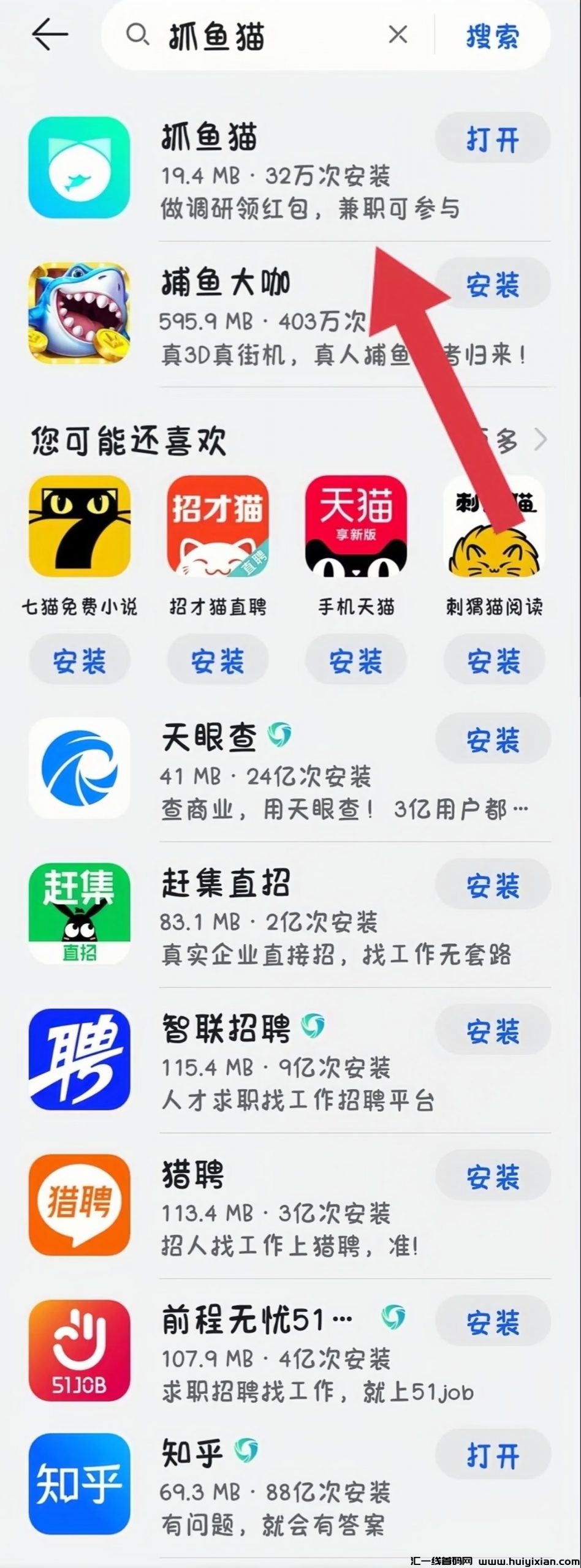Open the installed 抓鱼猫 app
Viewport: 581px width, 1568px height.
[x=492, y=140]
